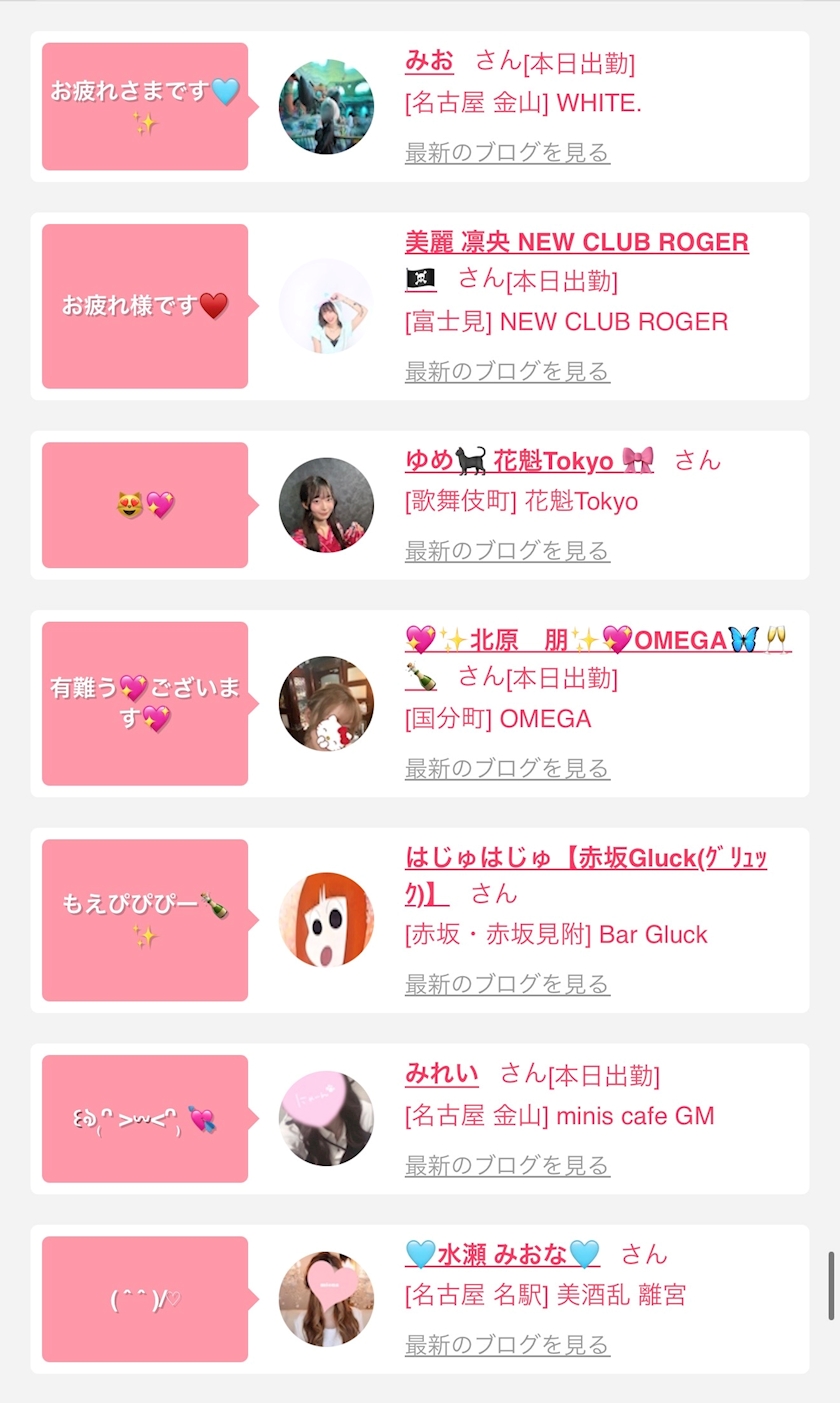
Task: Open みお's profile name link
Action: 429,61
